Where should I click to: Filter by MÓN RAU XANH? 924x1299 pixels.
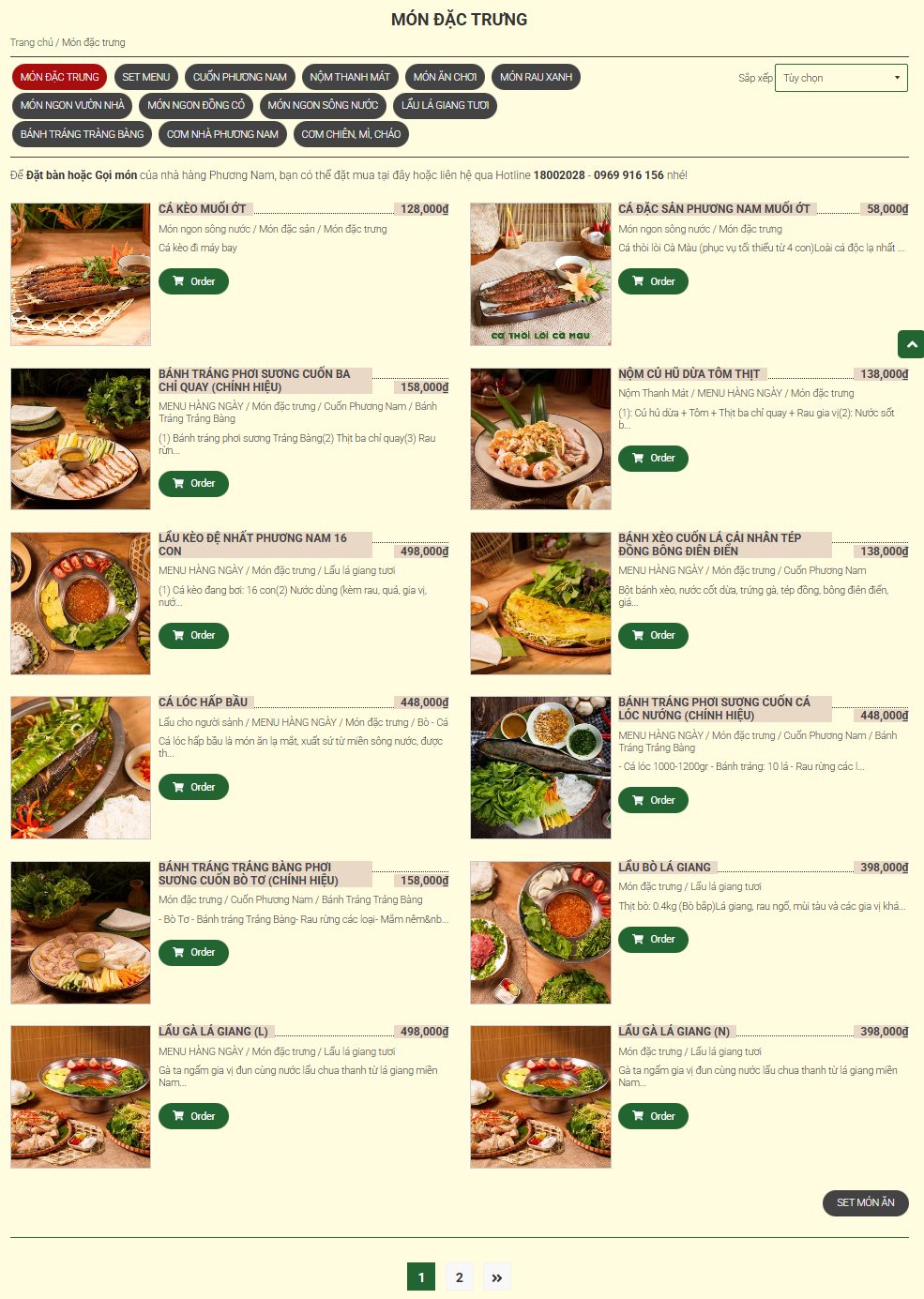pos(536,77)
